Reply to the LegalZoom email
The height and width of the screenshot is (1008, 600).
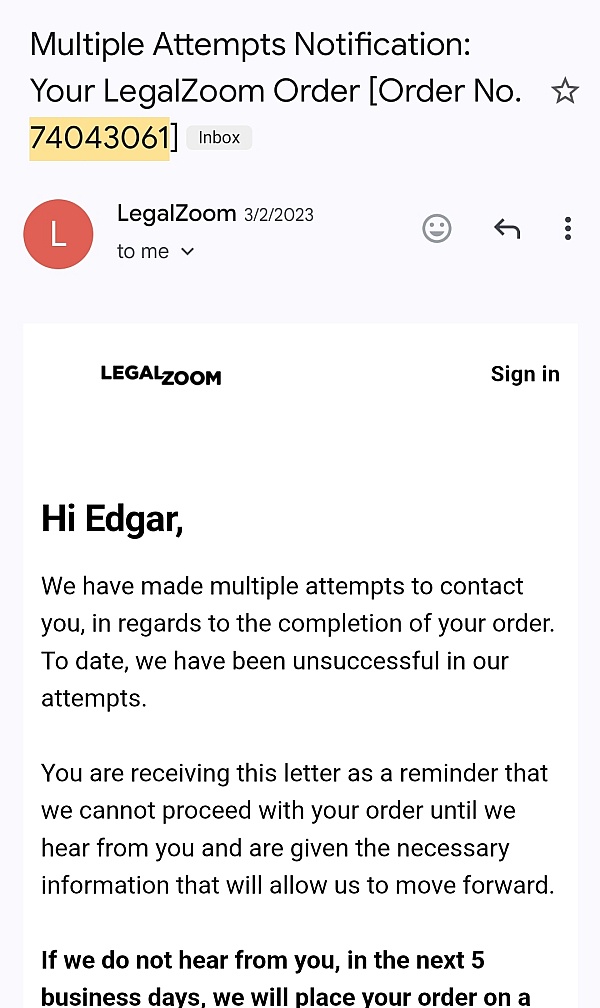point(507,229)
